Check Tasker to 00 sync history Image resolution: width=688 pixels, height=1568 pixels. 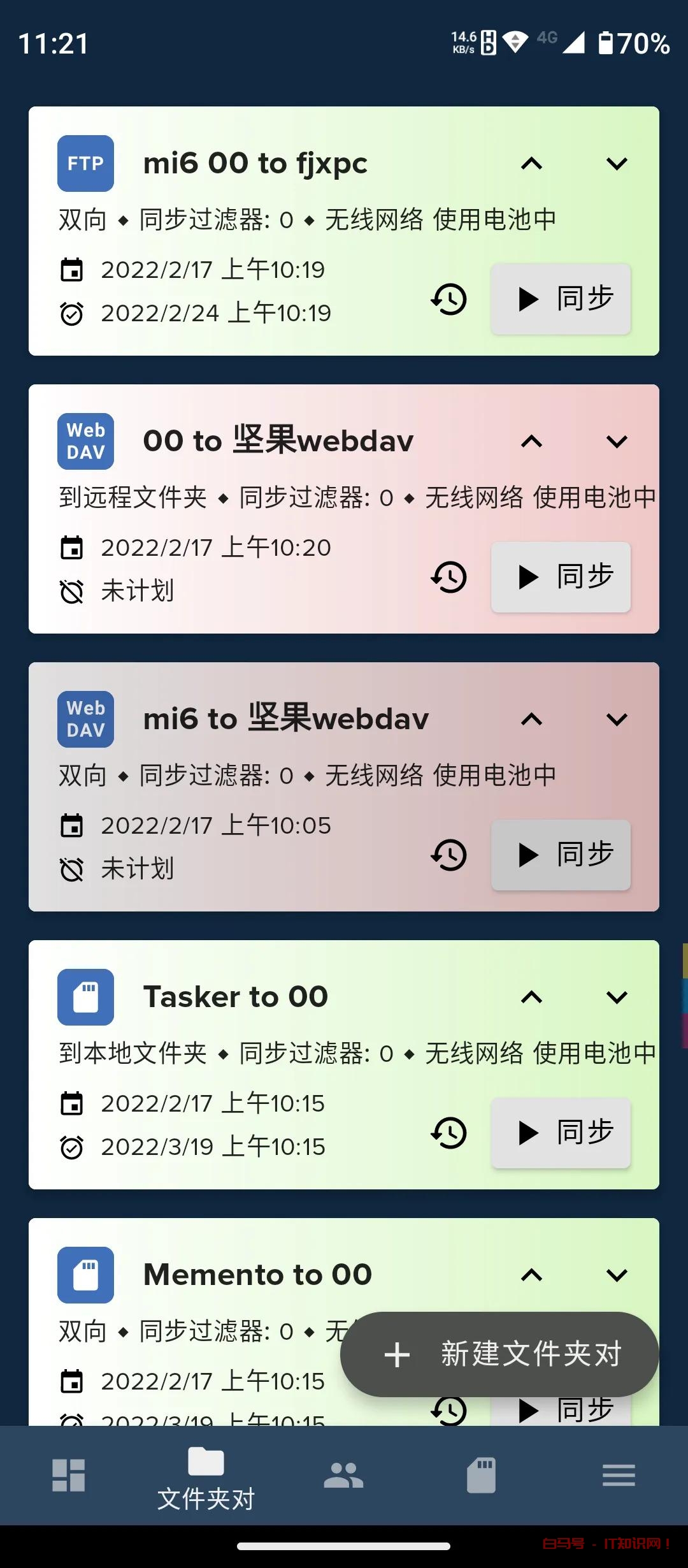(x=449, y=1133)
